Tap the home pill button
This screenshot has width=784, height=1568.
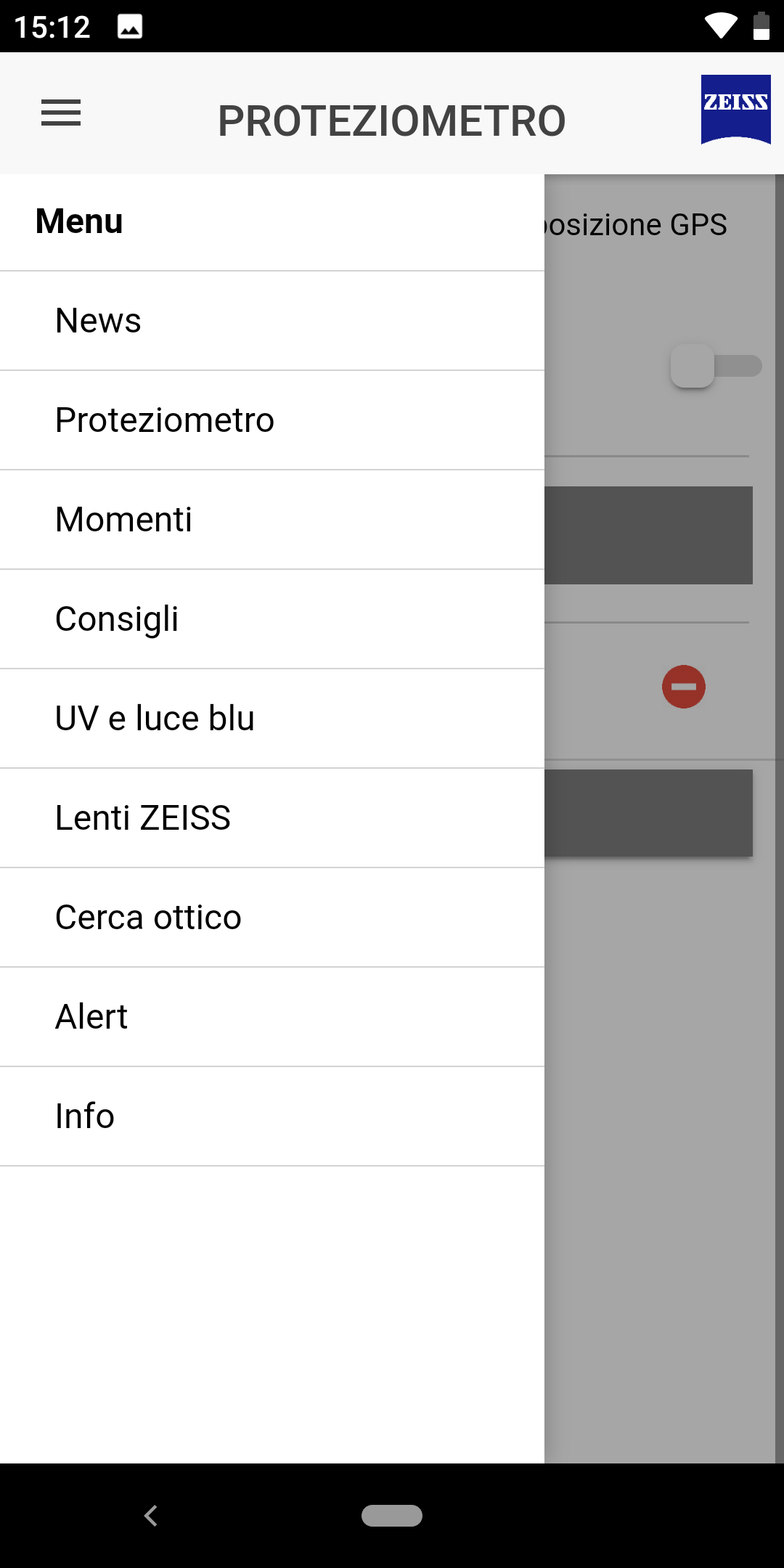click(392, 1516)
